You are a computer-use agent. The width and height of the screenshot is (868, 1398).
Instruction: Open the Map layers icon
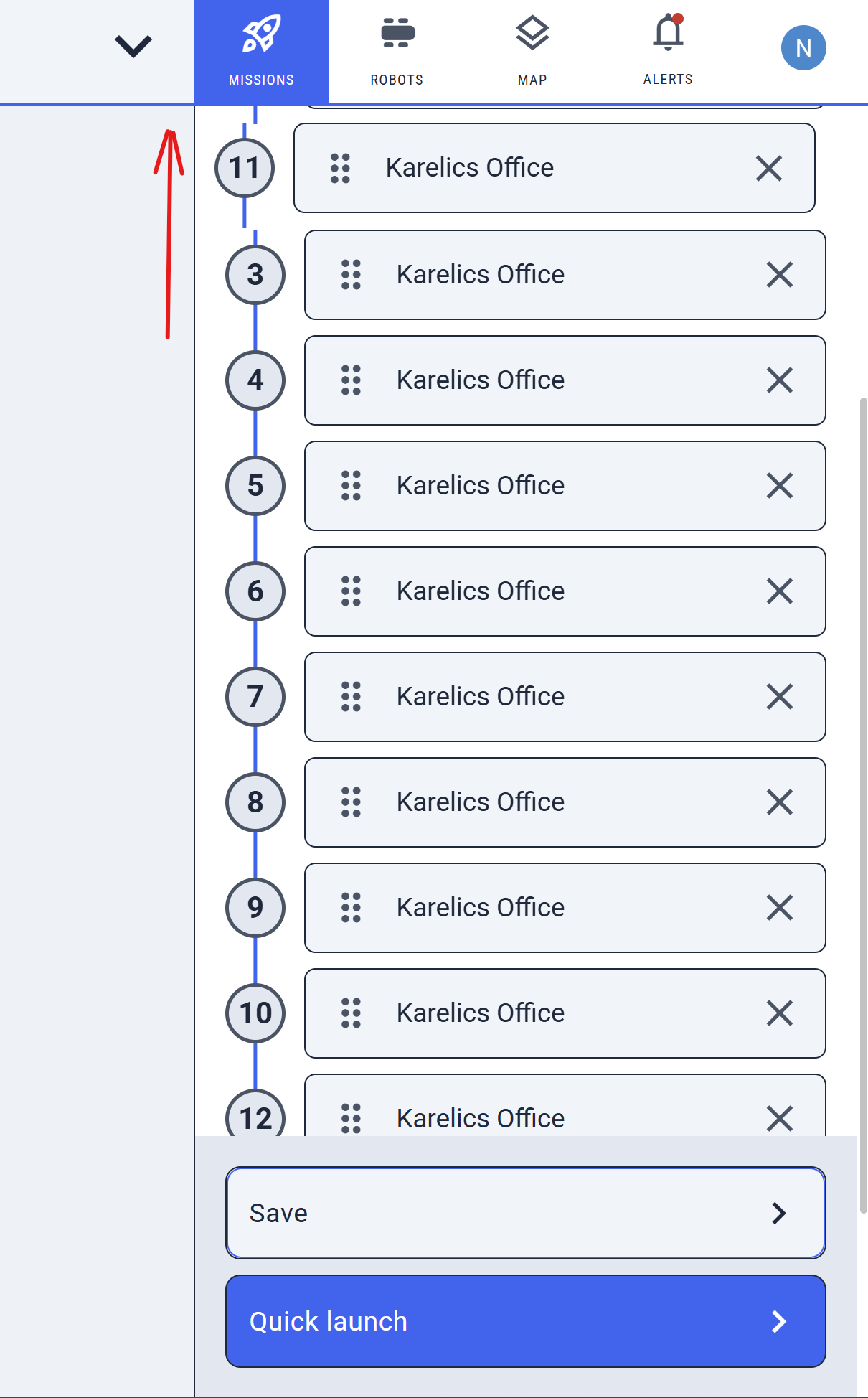click(x=532, y=32)
